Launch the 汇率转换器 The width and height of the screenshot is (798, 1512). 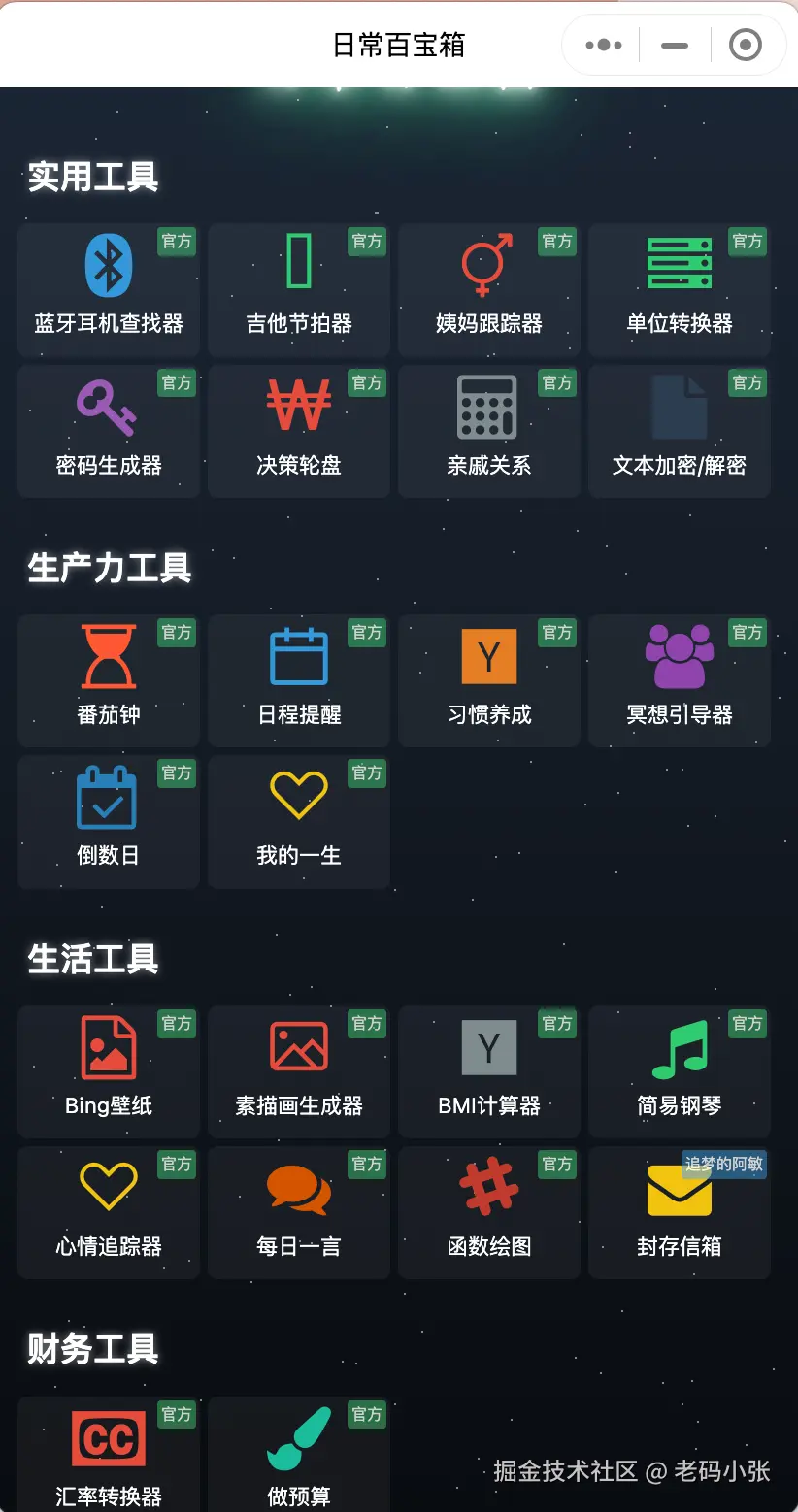pyautogui.click(x=109, y=1454)
